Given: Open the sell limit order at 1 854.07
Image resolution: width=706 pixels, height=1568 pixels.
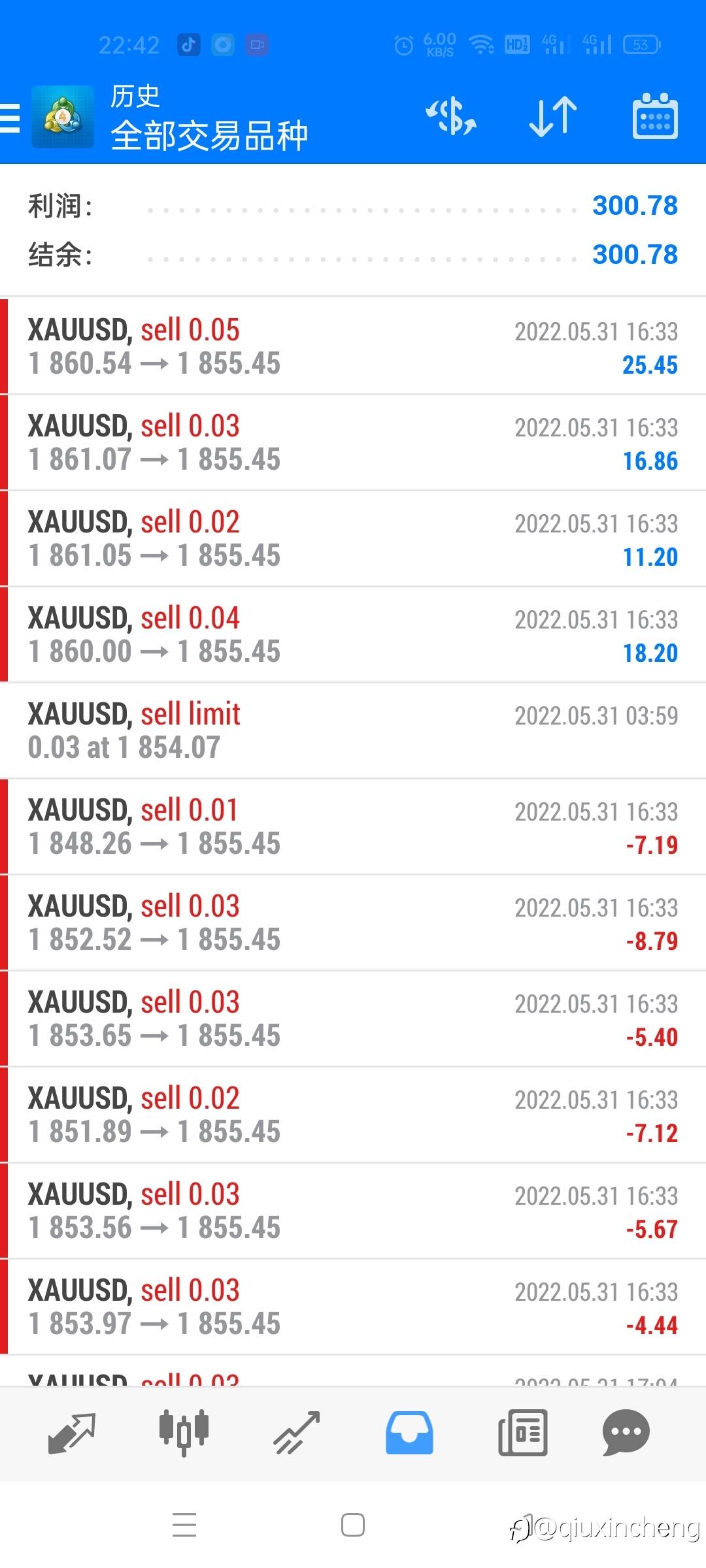Looking at the screenshot, I should [353, 730].
